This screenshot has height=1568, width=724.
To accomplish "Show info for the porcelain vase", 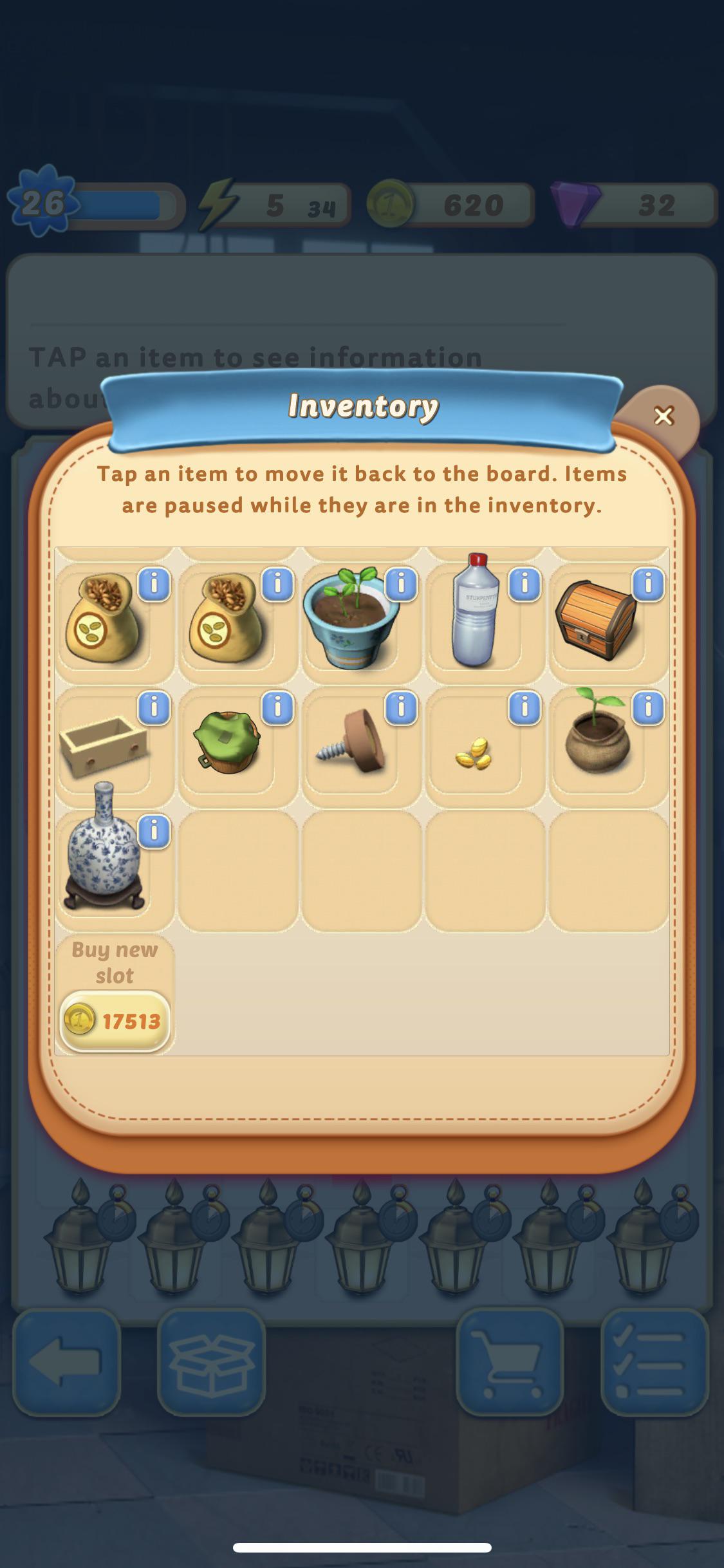I will pyautogui.click(x=154, y=831).
